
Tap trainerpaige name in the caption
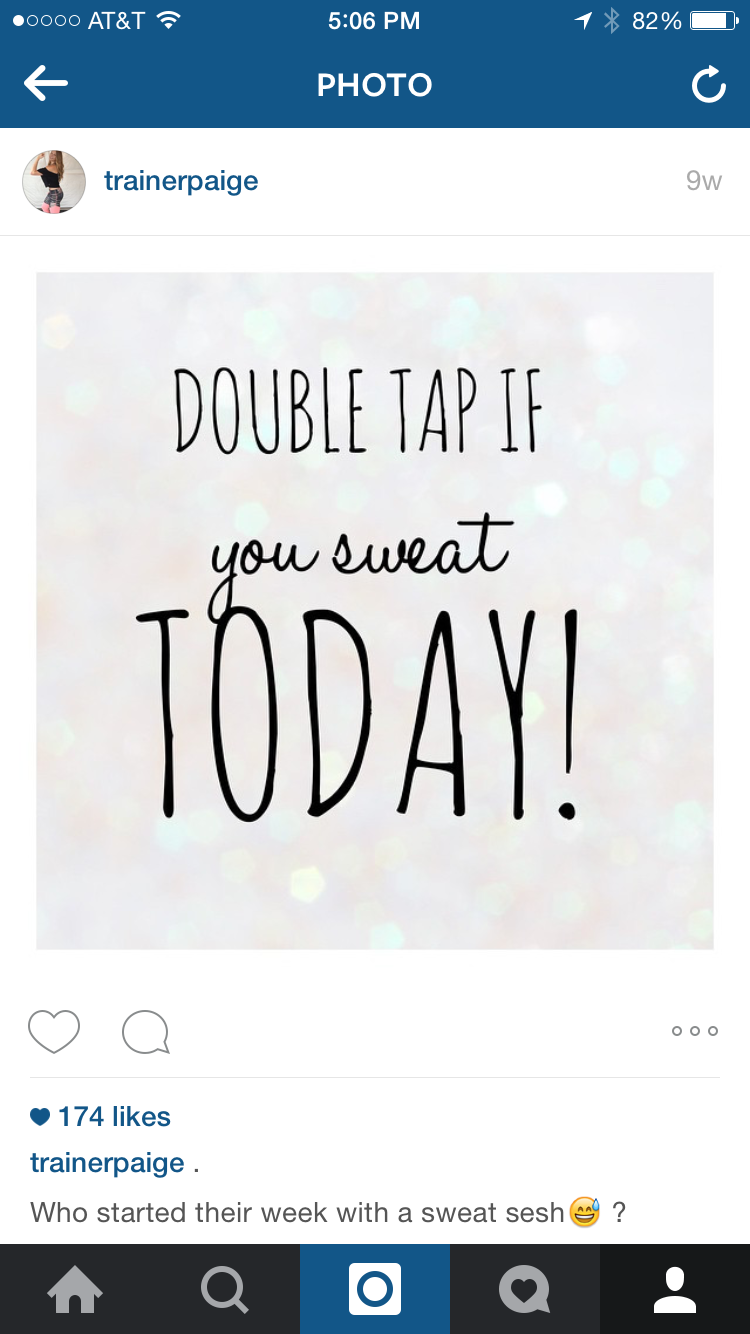[107, 1164]
